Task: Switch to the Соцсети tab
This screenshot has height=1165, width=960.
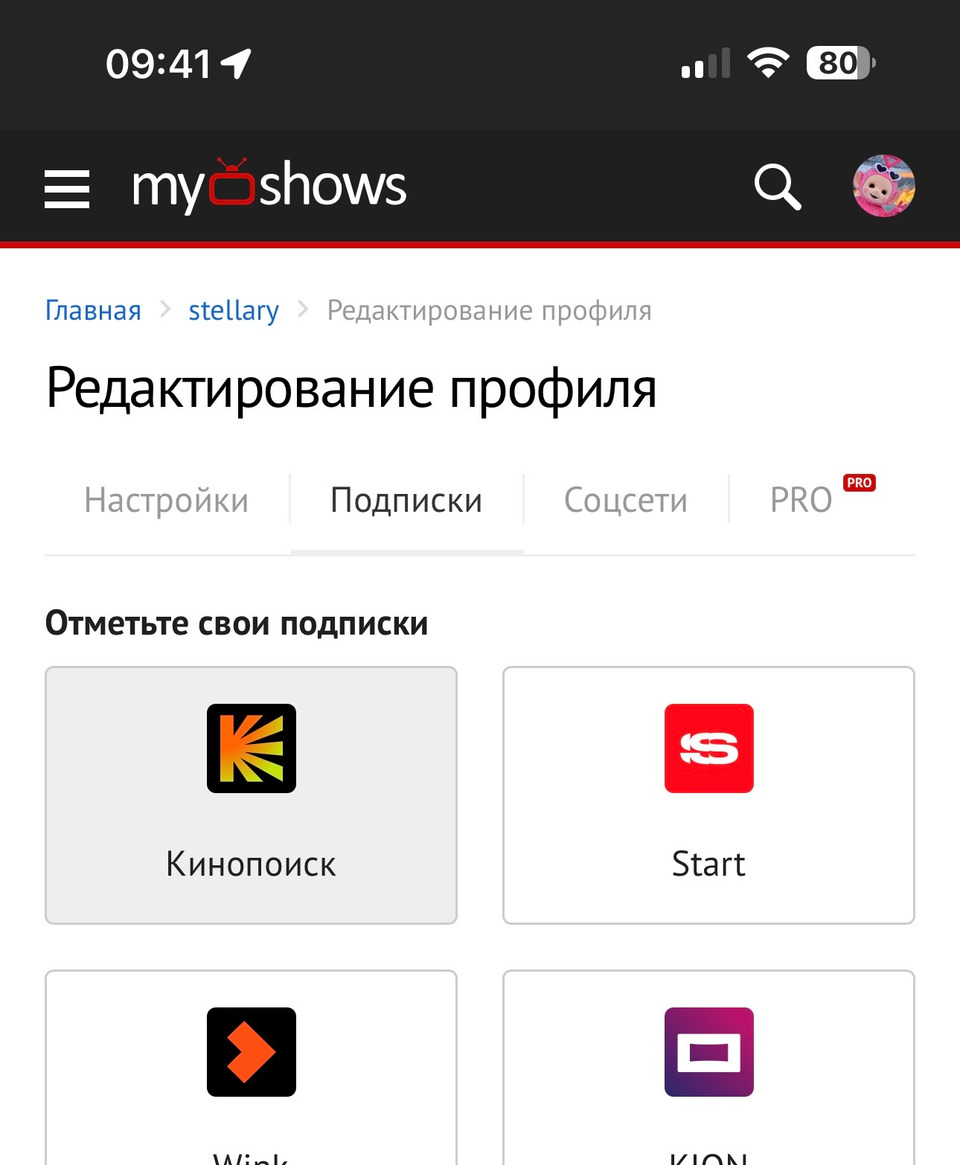Action: coord(625,500)
